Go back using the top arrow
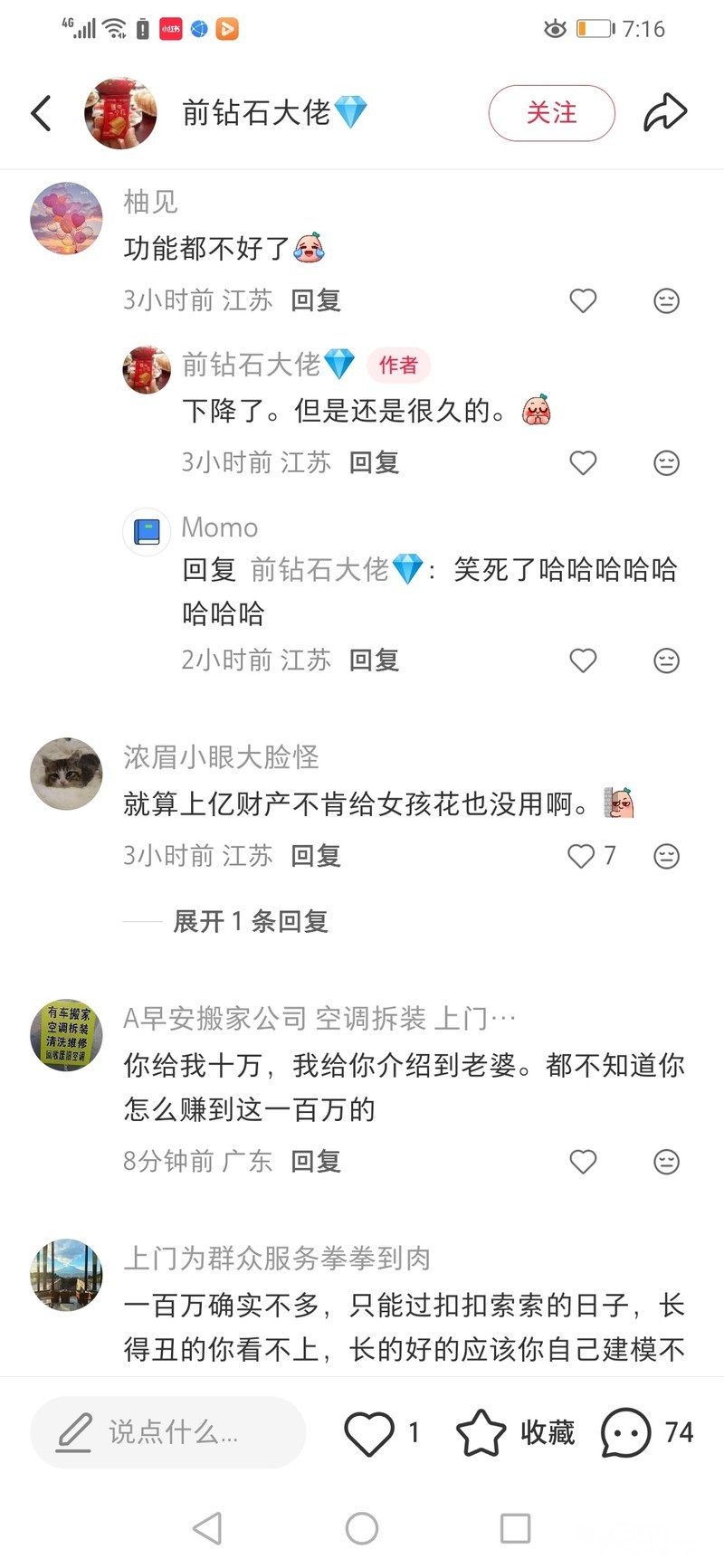Viewport: 724px width, 1568px height. [42, 113]
